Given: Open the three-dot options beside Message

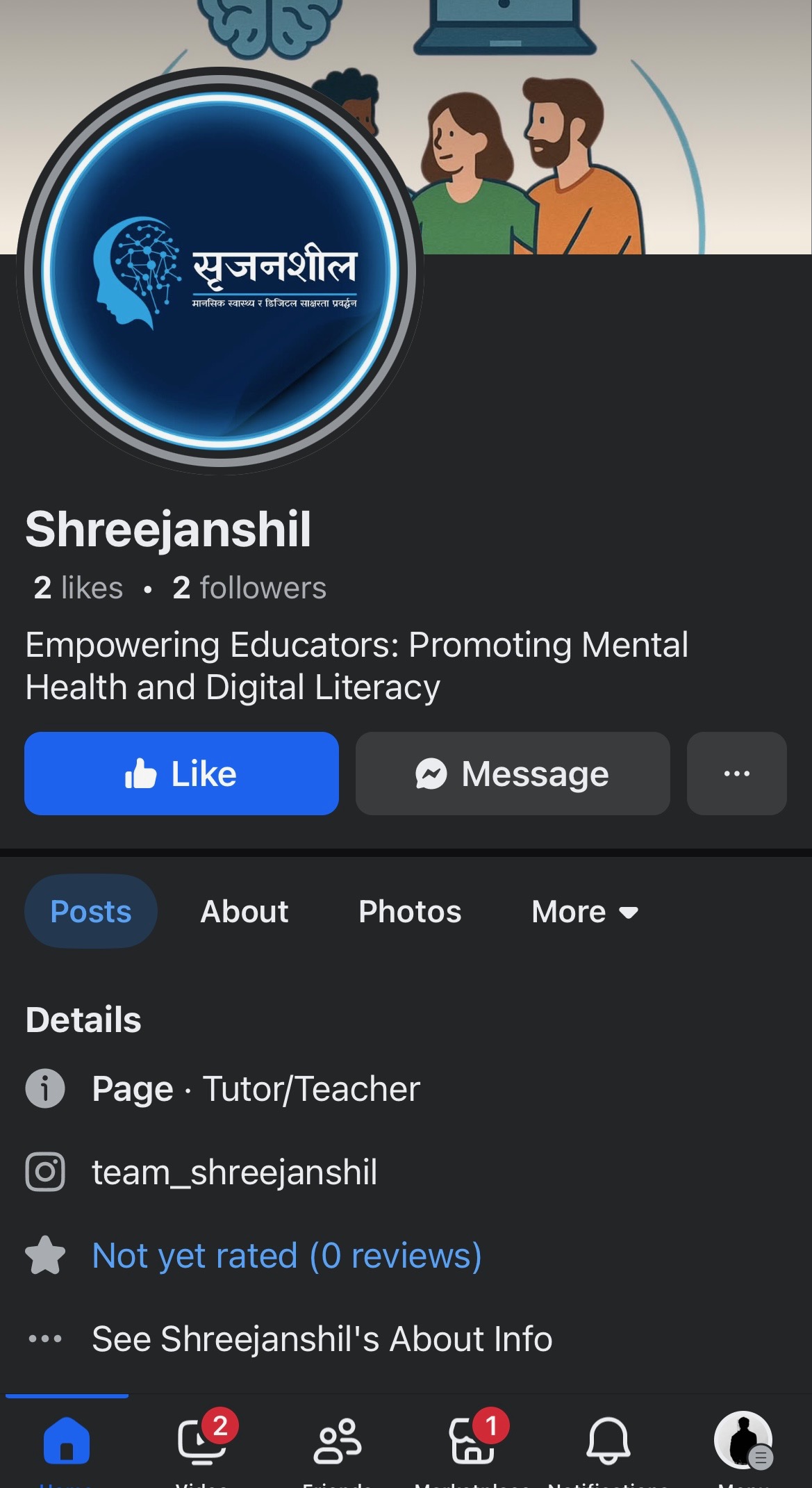Looking at the screenshot, I should coord(736,774).
